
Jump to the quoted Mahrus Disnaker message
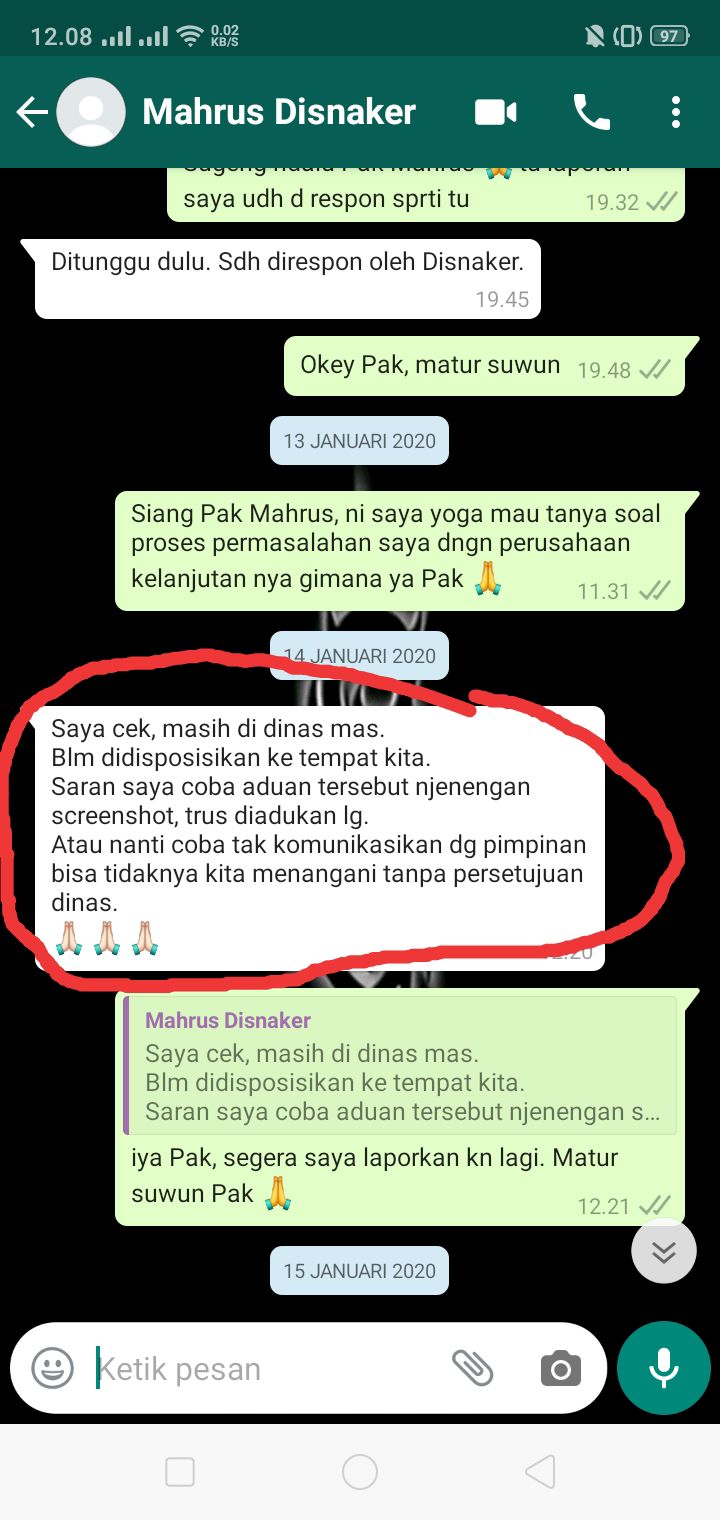(x=400, y=1066)
